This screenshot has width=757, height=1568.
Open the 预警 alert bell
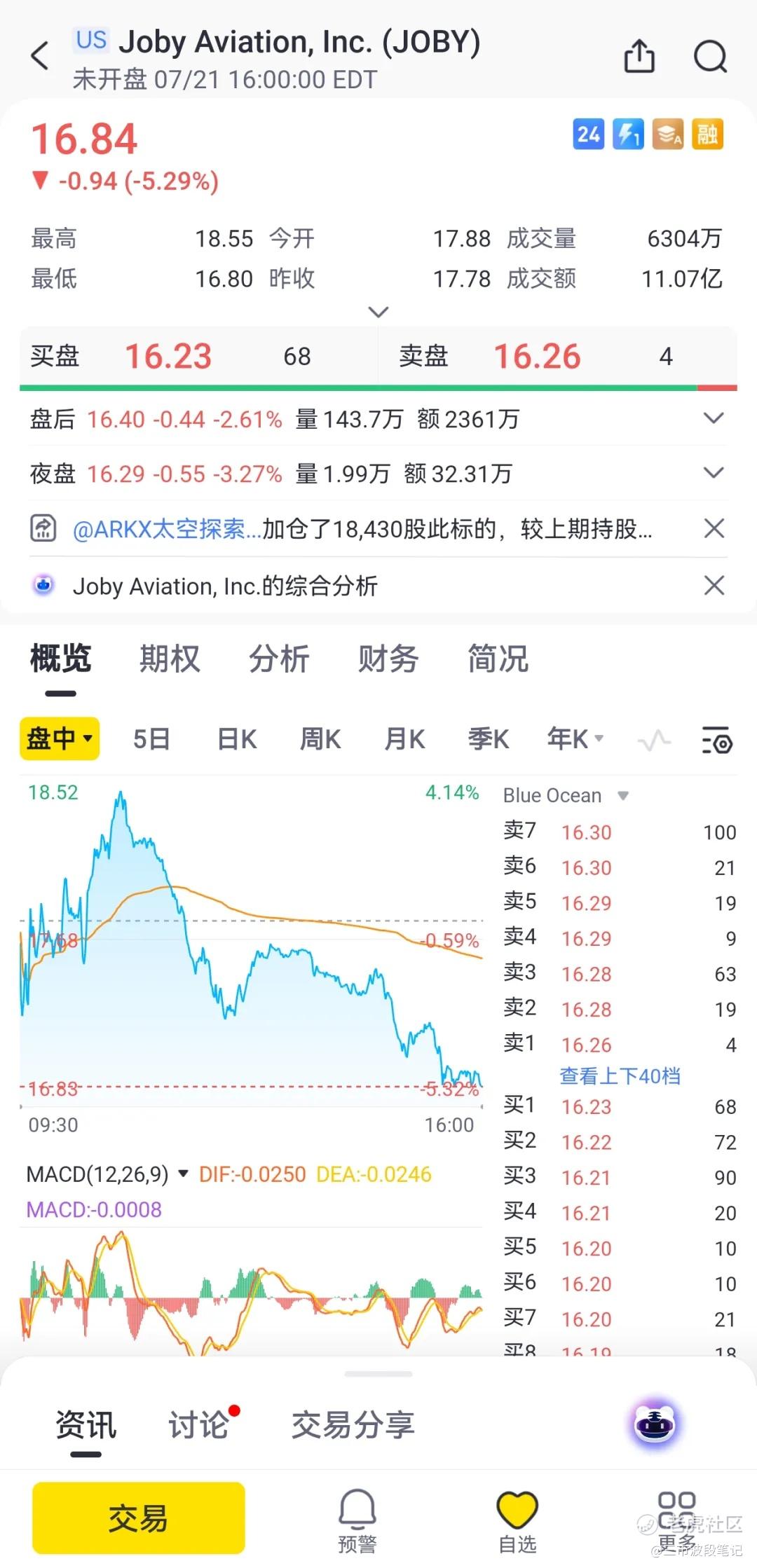coord(357,1520)
